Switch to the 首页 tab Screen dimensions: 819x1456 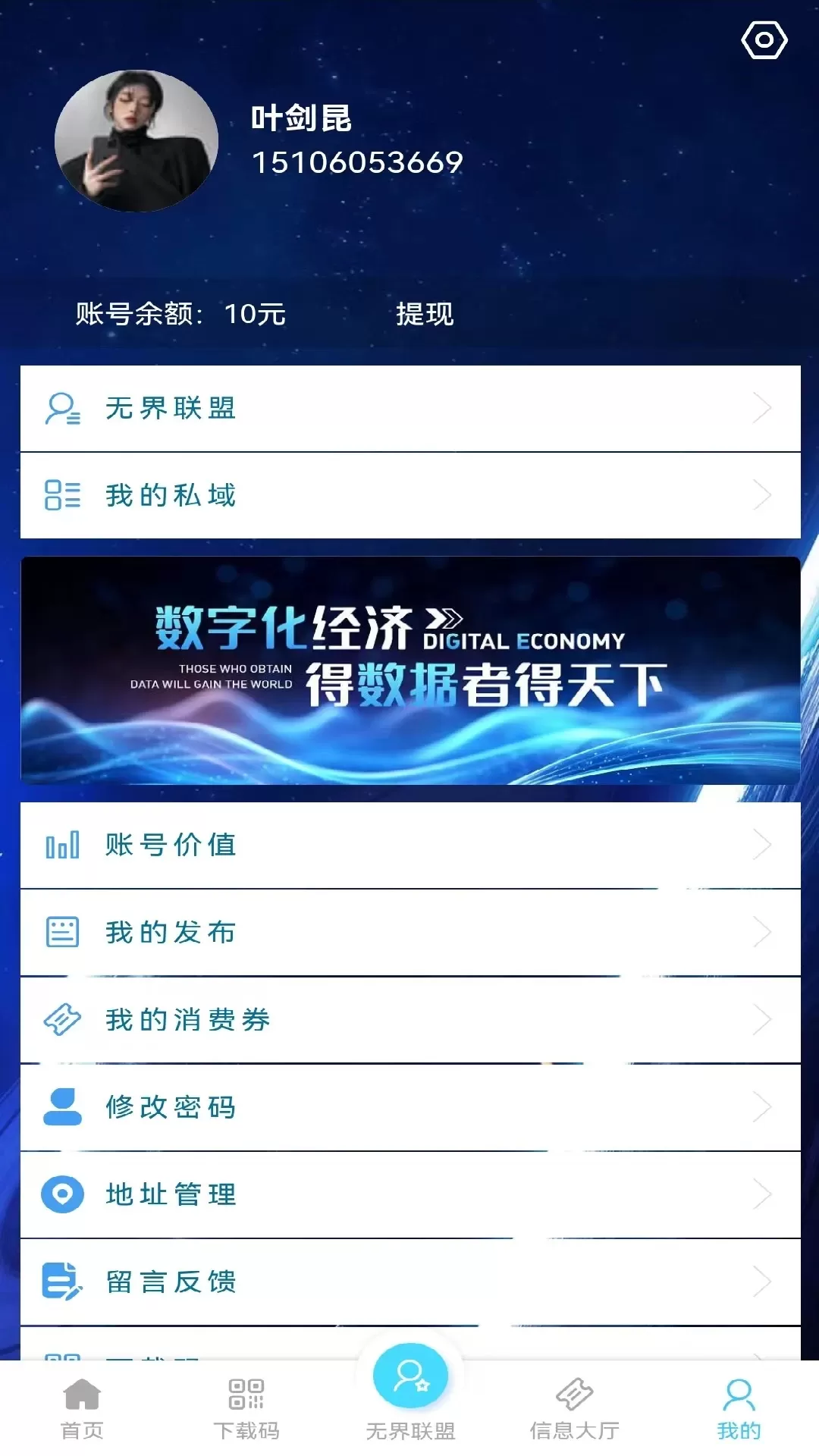pyautogui.click(x=82, y=1409)
